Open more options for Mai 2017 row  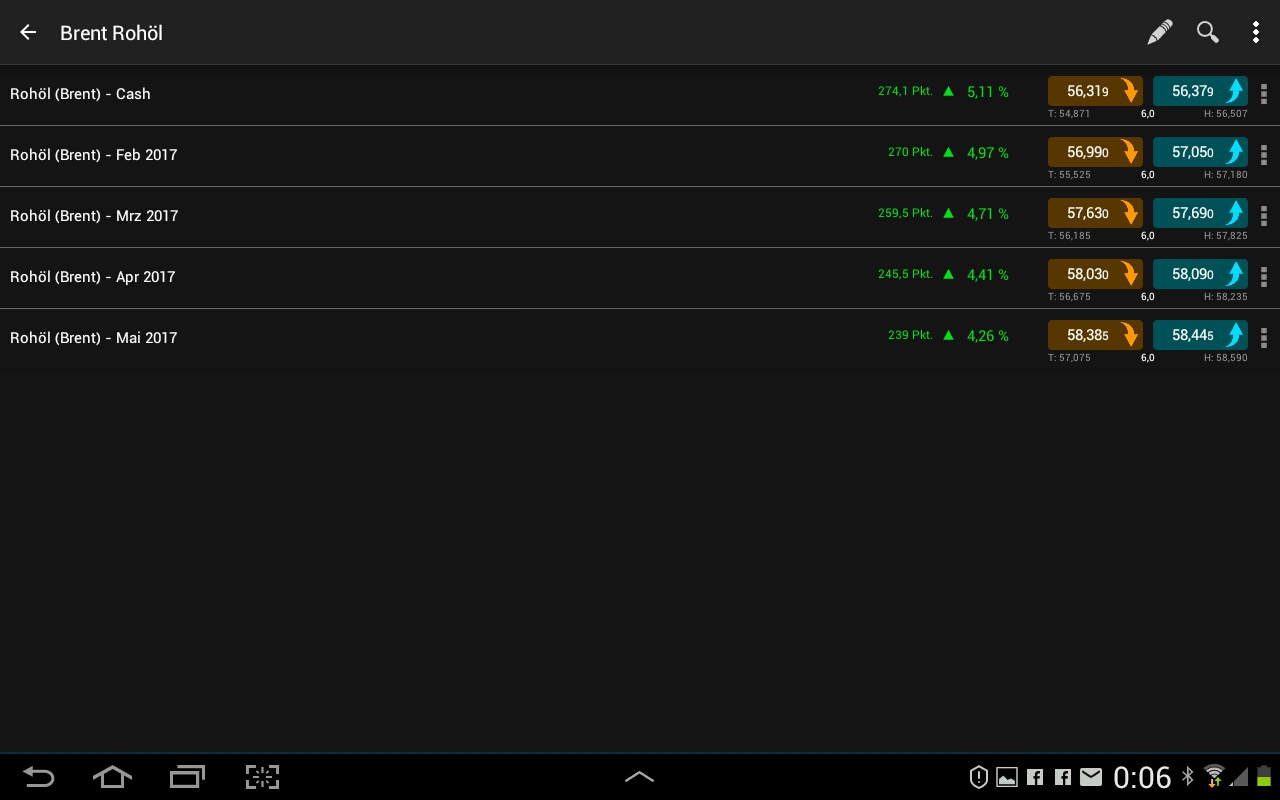(x=1264, y=338)
